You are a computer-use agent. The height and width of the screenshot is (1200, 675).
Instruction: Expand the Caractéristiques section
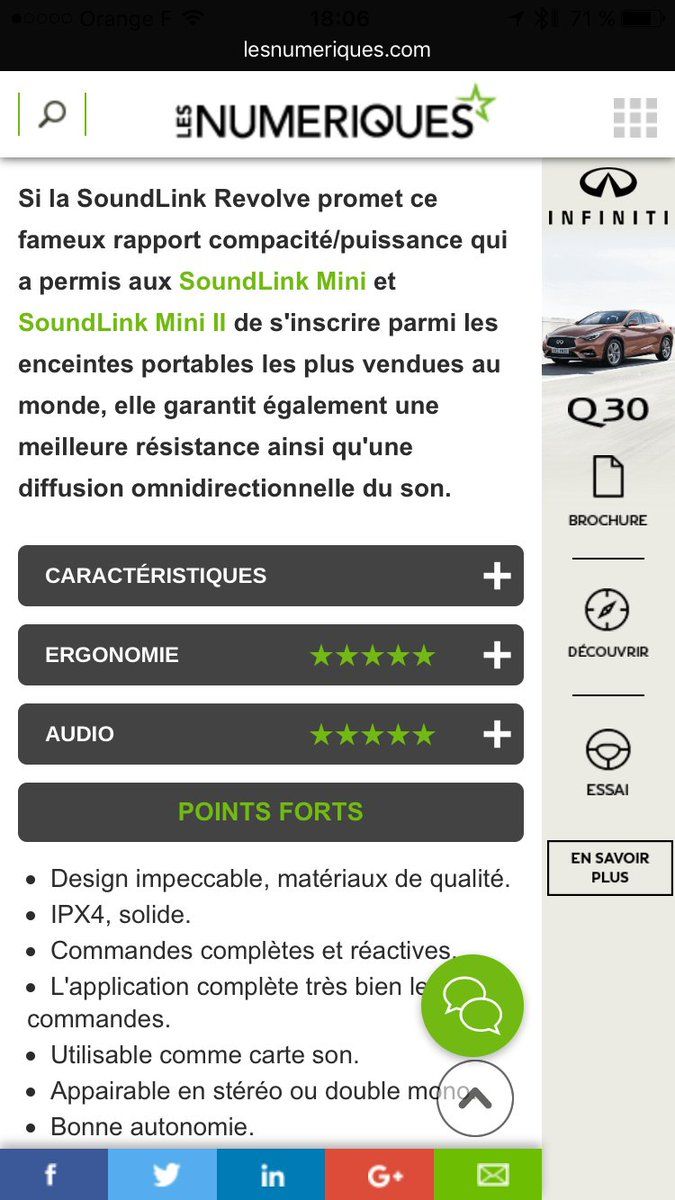[271, 576]
